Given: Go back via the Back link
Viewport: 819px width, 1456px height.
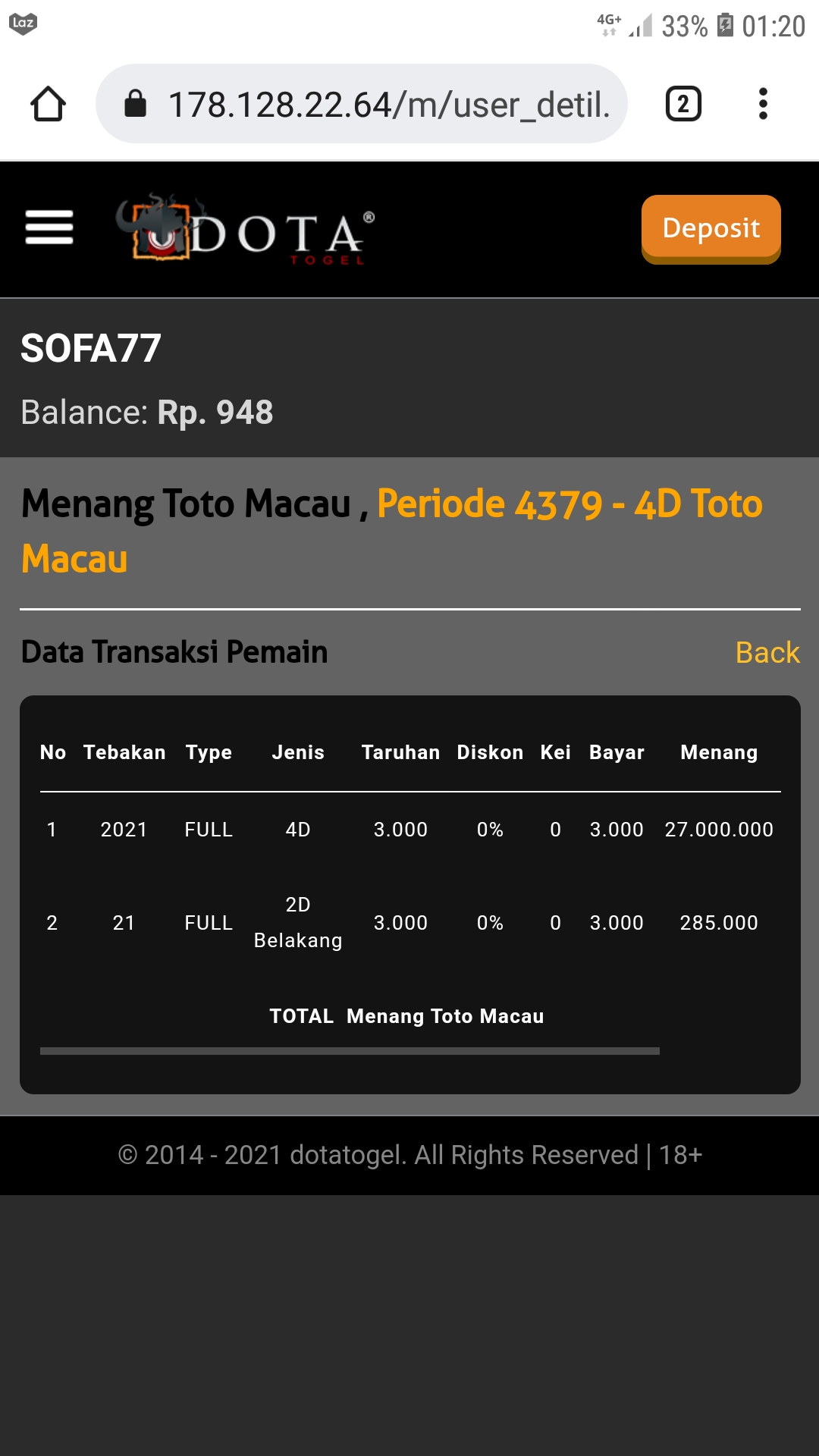Looking at the screenshot, I should 767,652.
